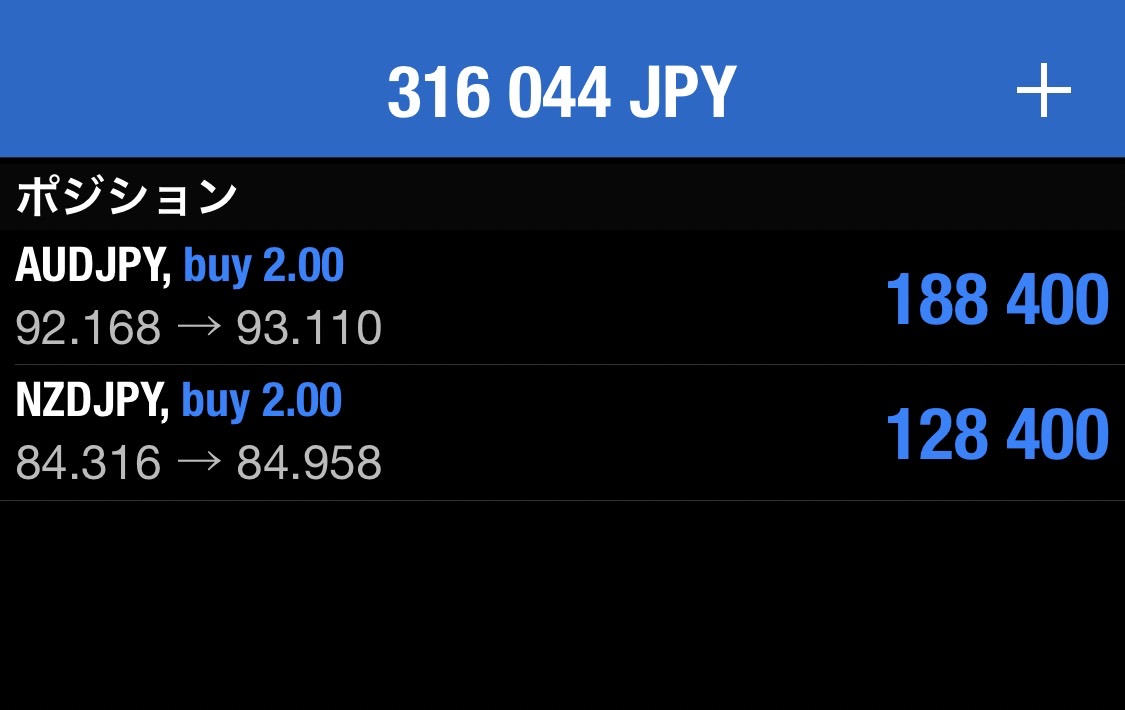The width and height of the screenshot is (1125, 710).
Task: Open the AUDJPY buy 2.00 position
Action: click(560, 298)
